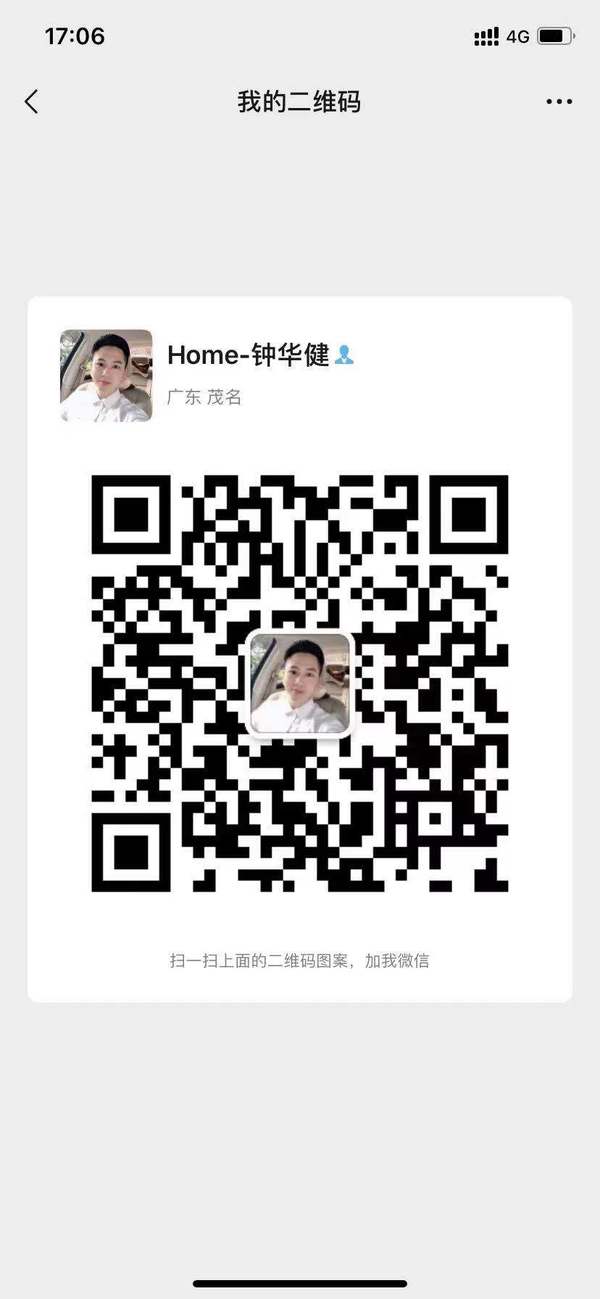Viewport: 600px width, 1299px height.
Task: Open the three-dot overflow menu
Action: [x=559, y=101]
